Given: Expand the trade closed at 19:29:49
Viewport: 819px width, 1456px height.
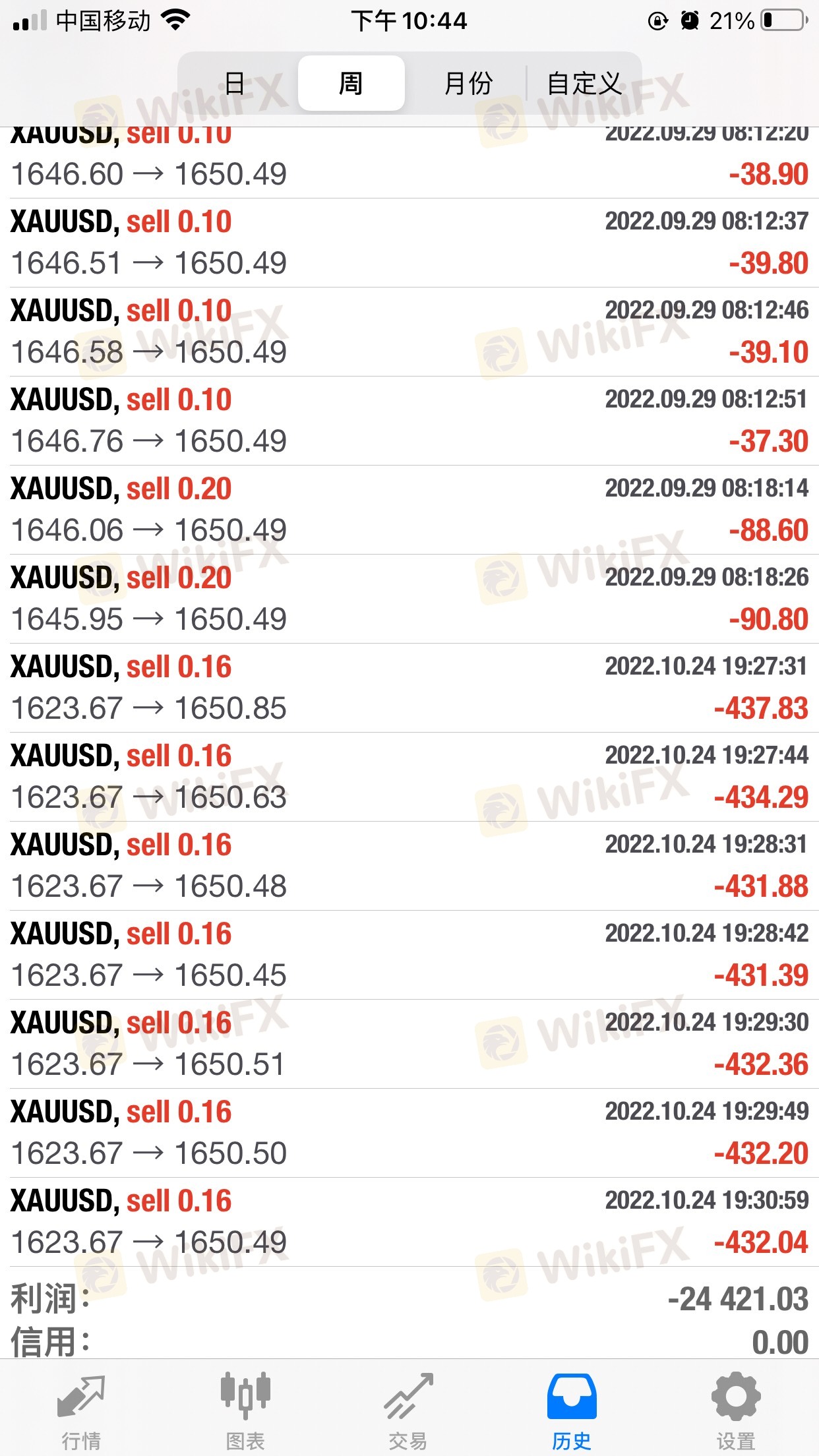Looking at the screenshot, I should pos(409,1133).
